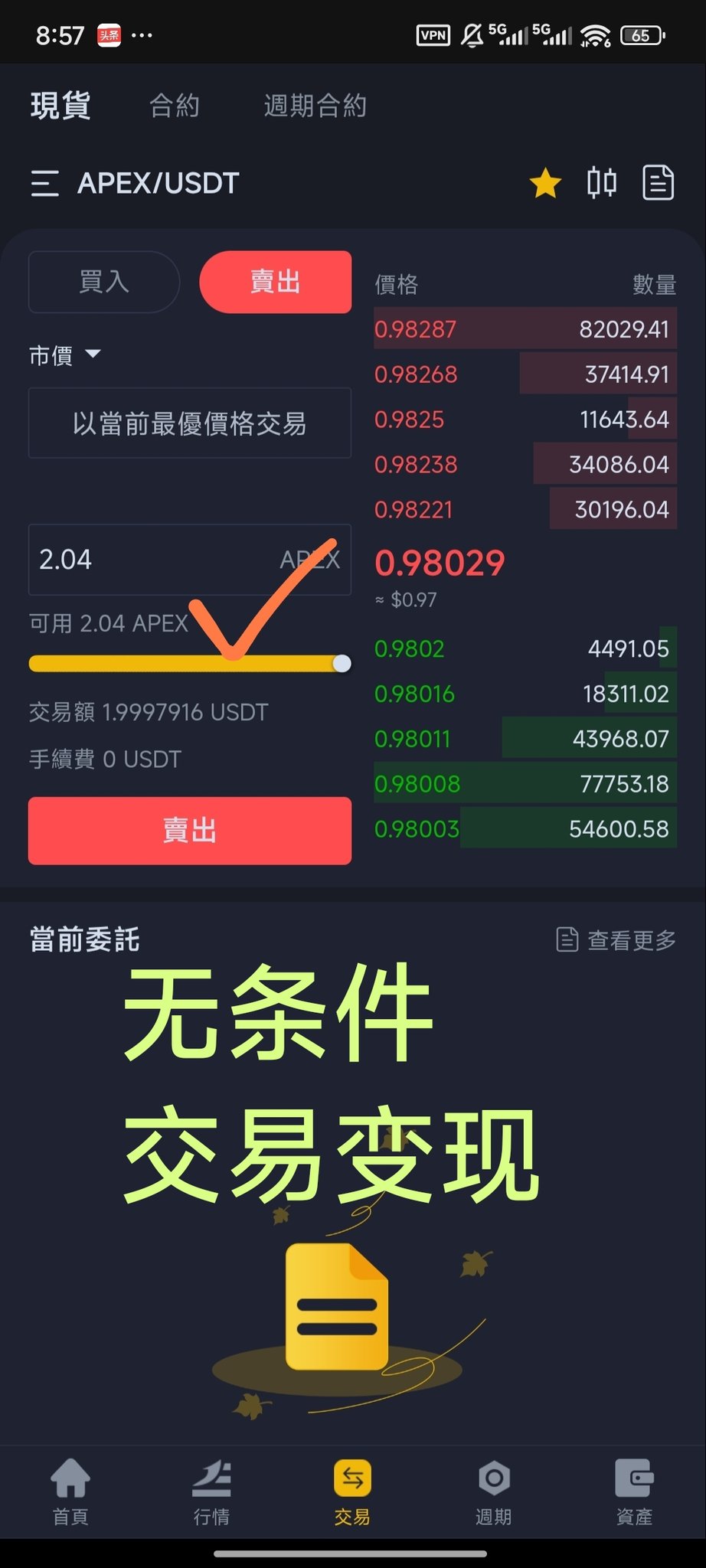Select the 賣出 sell mode toggle

point(275,282)
